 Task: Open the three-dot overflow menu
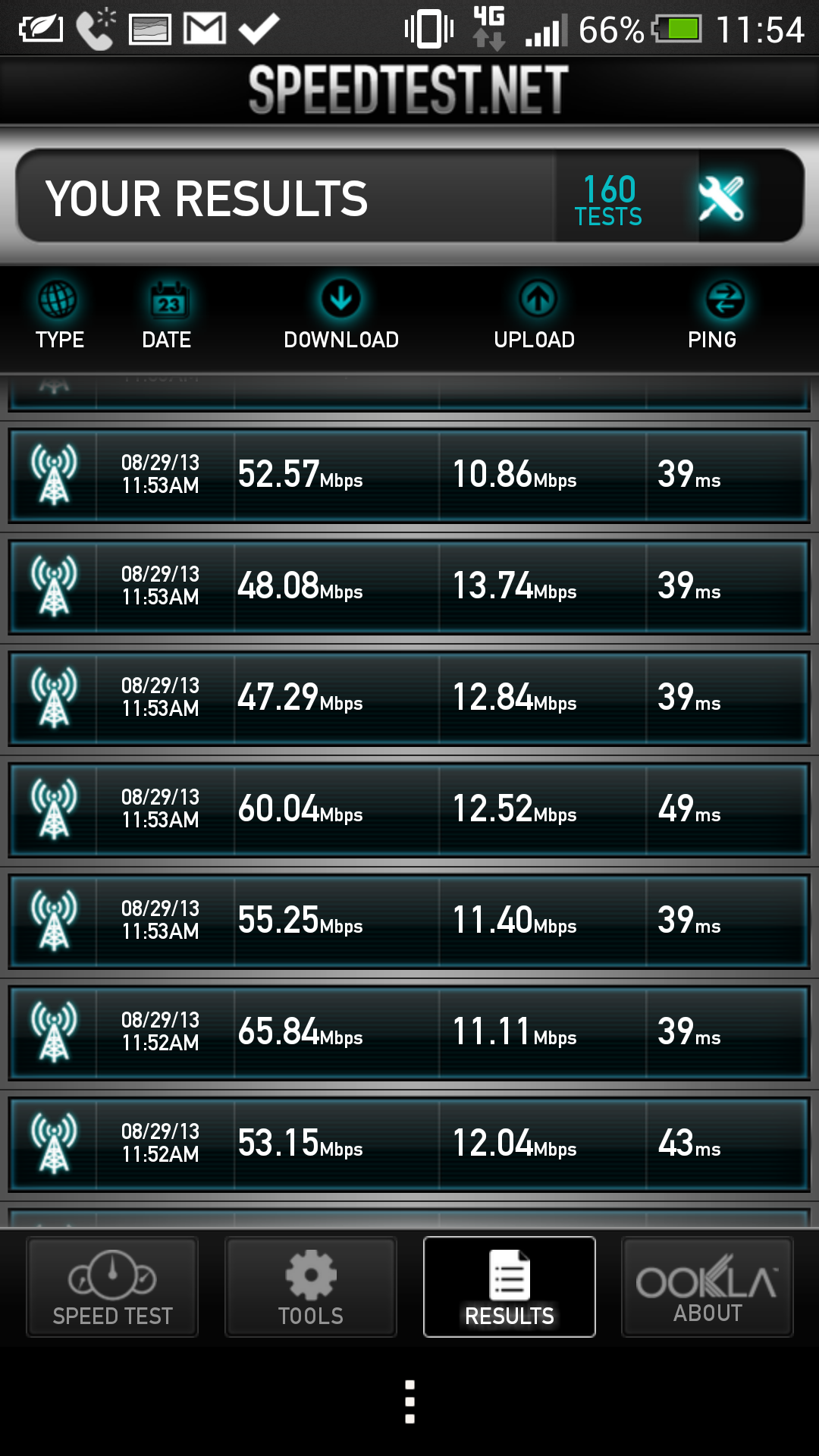pos(409,1402)
